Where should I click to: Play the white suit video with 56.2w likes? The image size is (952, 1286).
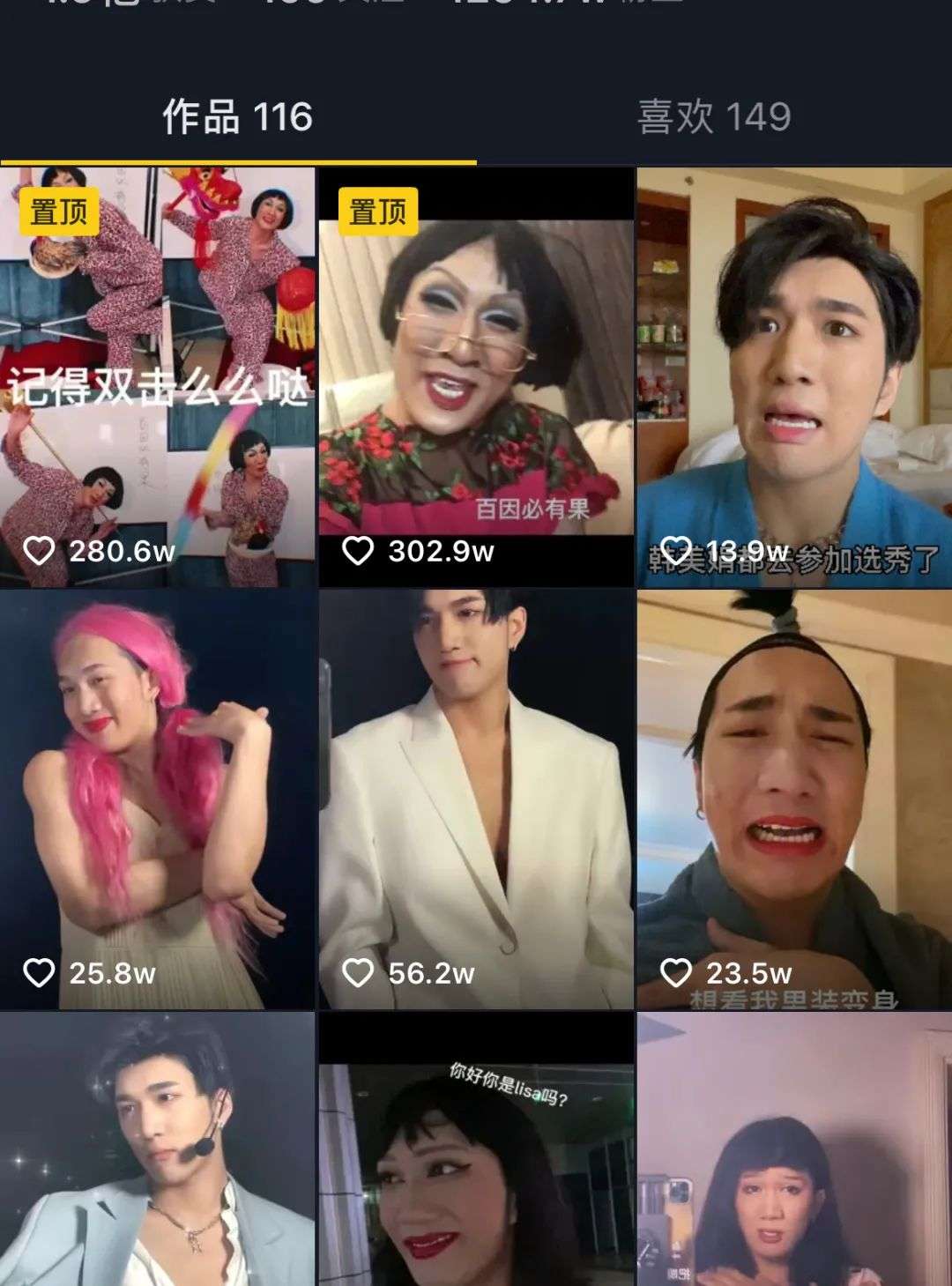point(476,799)
